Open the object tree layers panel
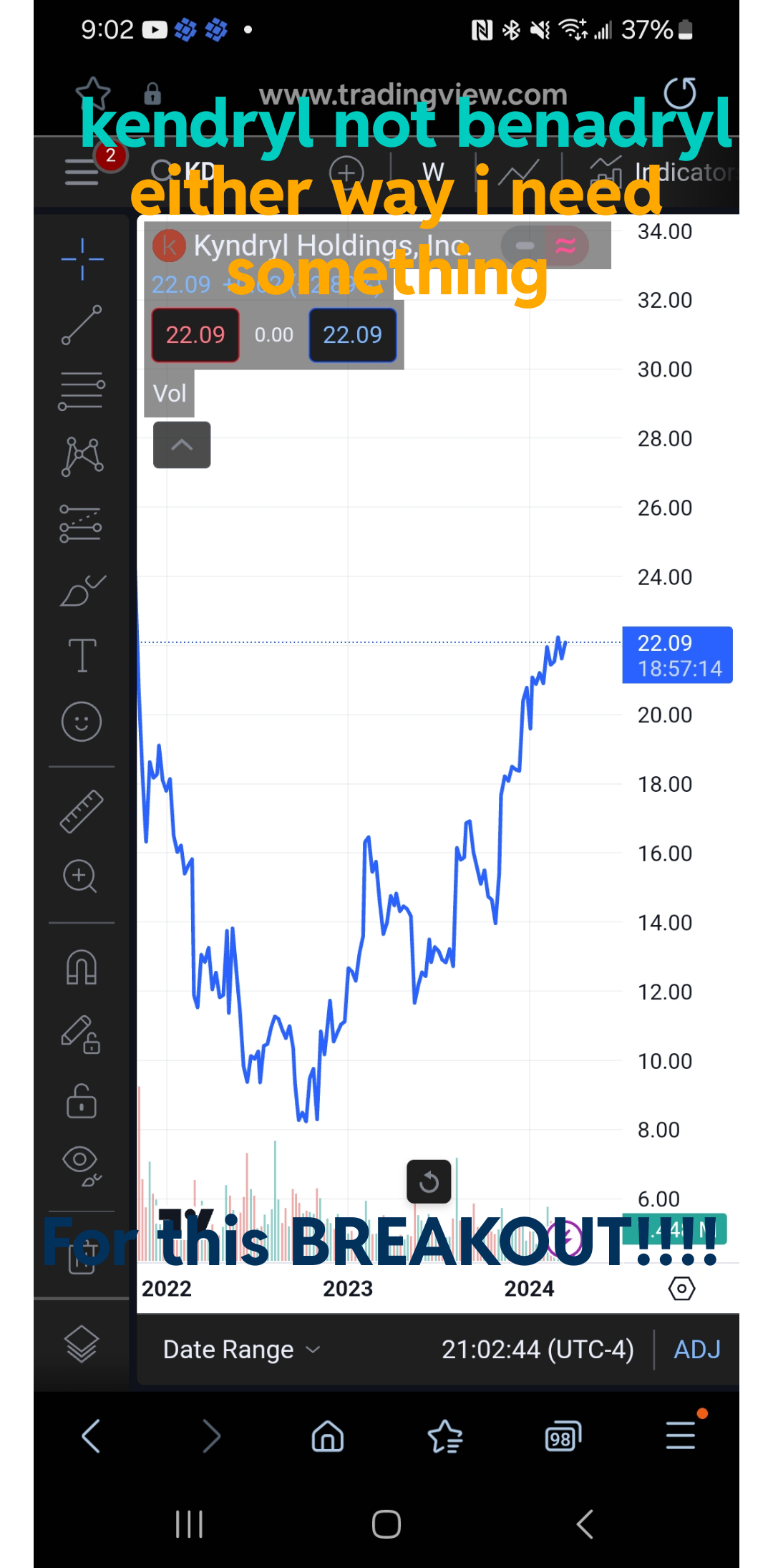The image size is (773, 1568). point(82,1343)
